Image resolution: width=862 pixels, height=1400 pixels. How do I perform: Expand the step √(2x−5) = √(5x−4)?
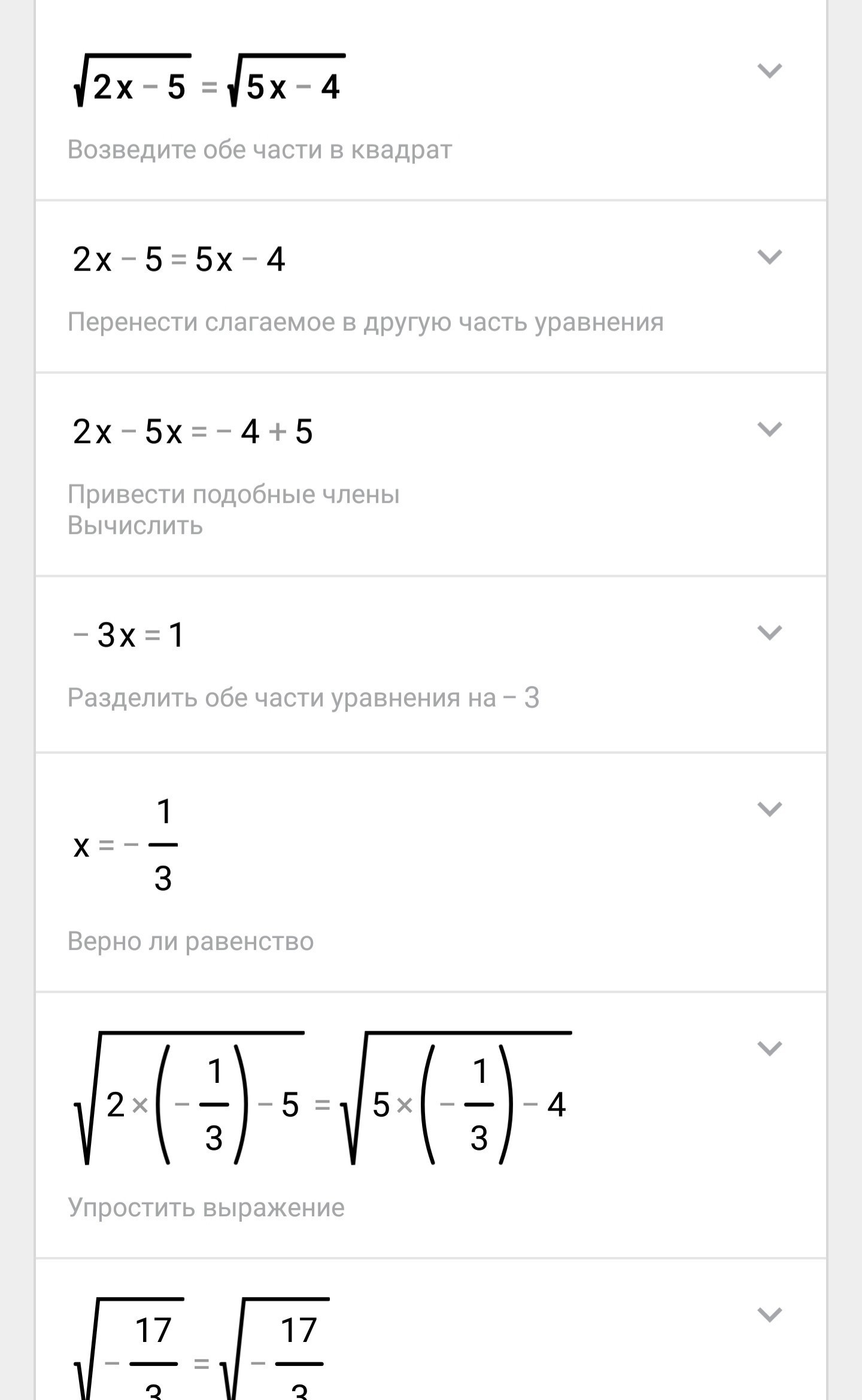(x=769, y=71)
